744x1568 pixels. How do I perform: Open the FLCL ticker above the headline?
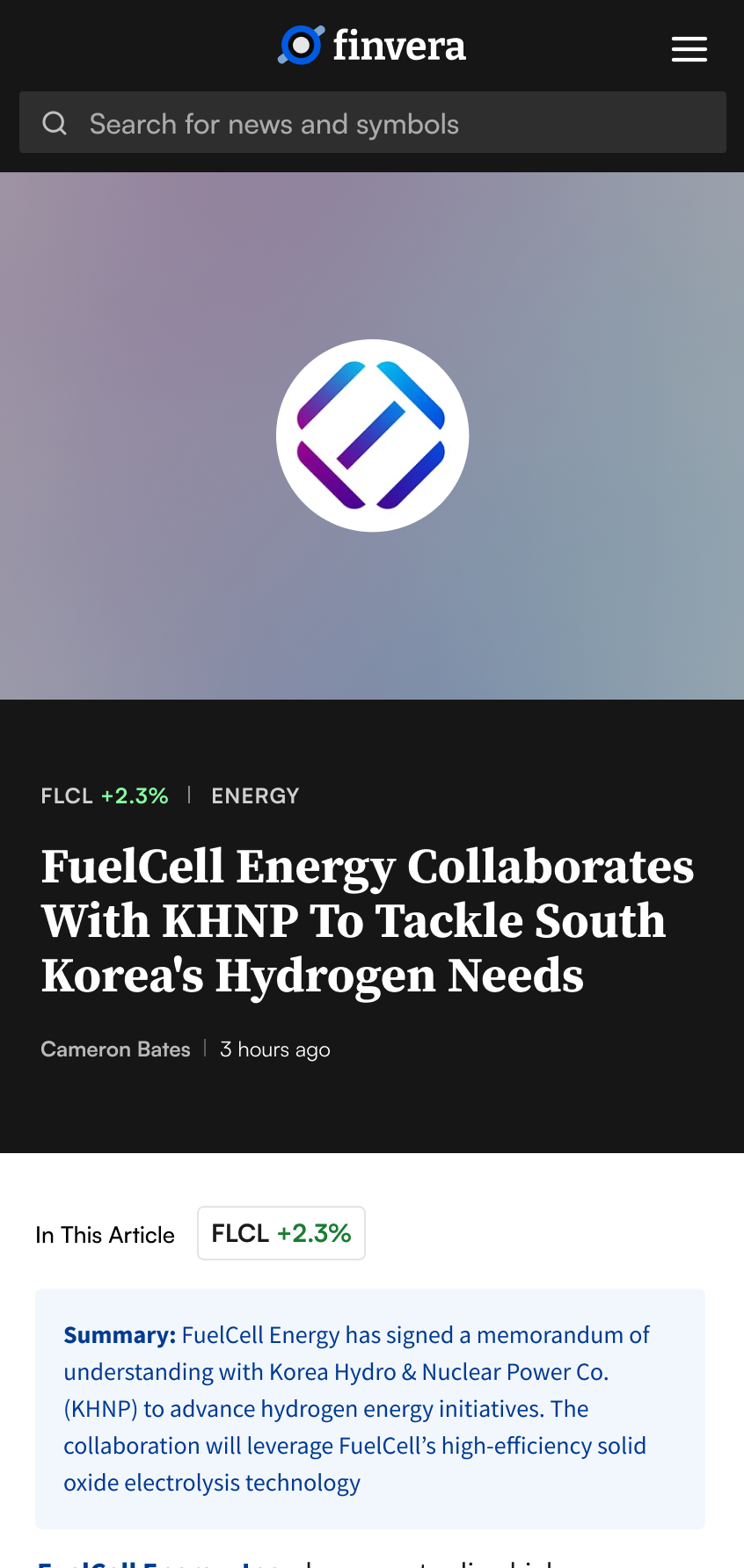coord(104,795)
